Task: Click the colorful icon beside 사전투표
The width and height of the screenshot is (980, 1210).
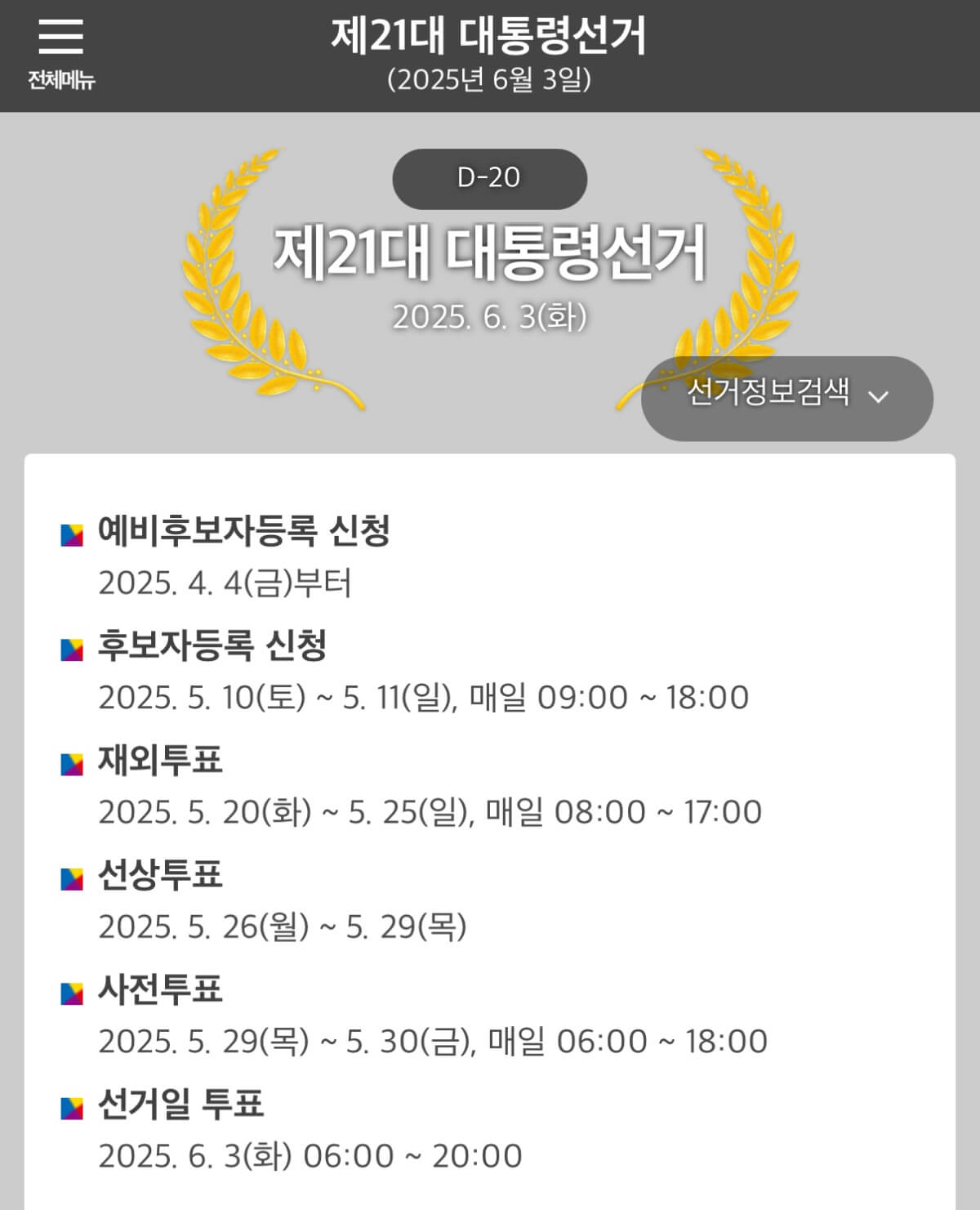Action: [x=70, y=993]
